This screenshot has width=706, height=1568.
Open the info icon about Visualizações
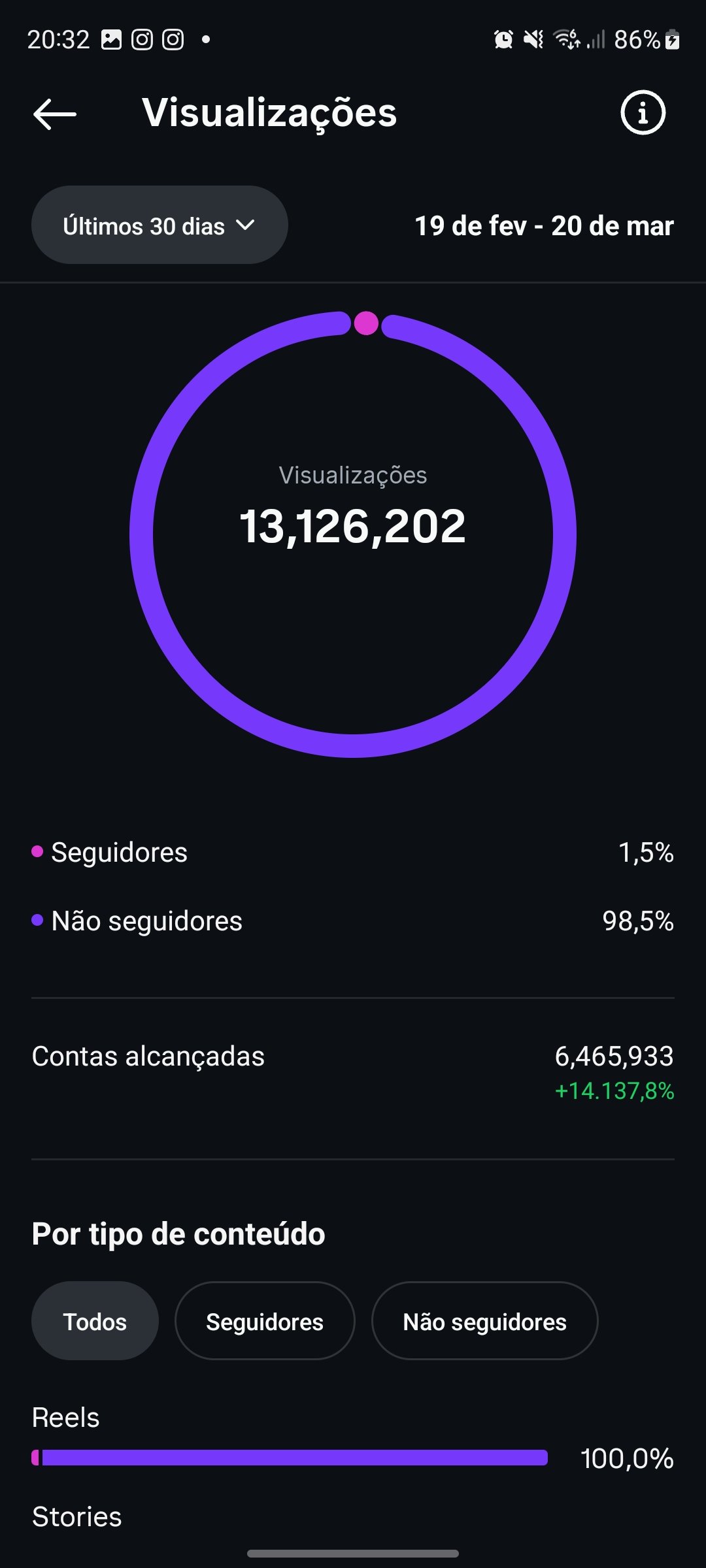tap(643, 112)
